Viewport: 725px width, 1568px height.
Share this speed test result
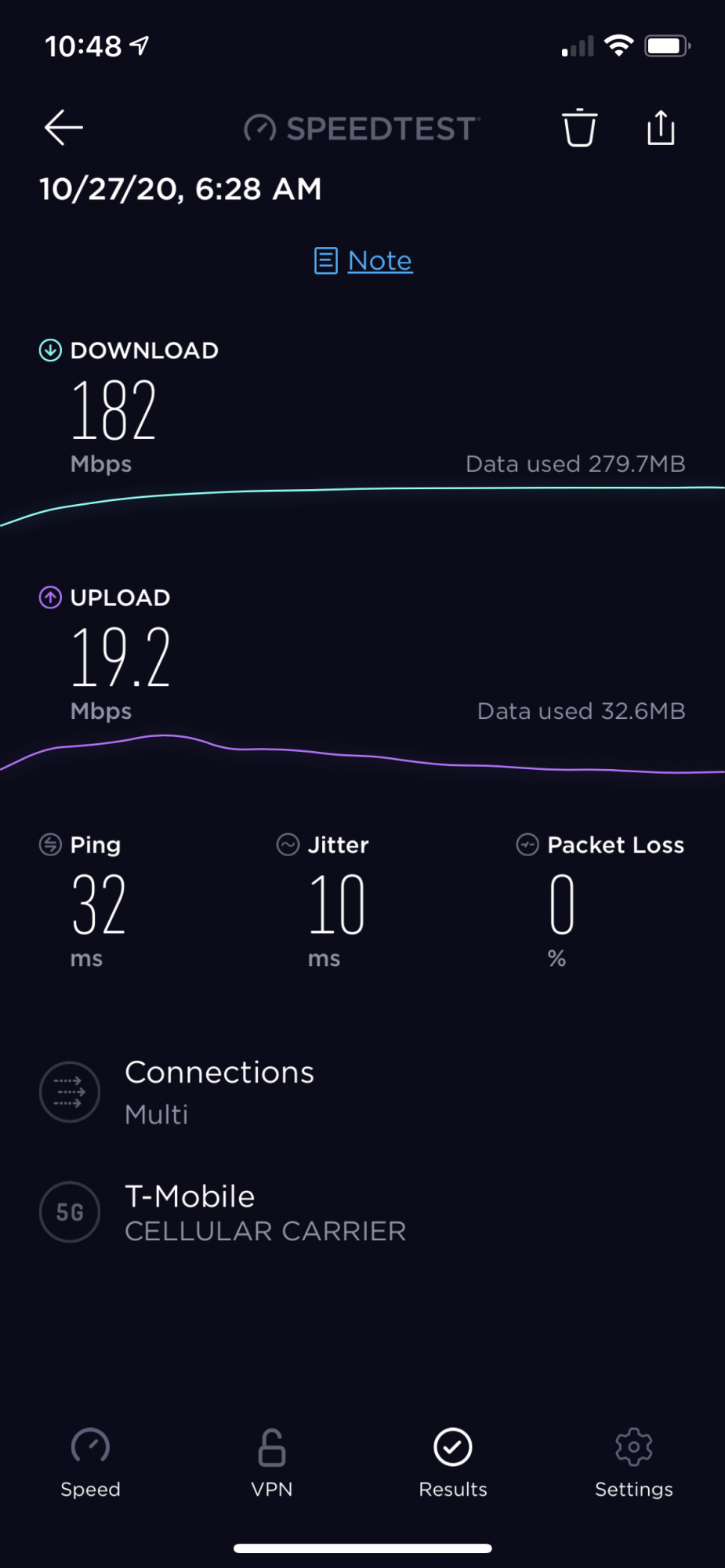click(661, 128)
